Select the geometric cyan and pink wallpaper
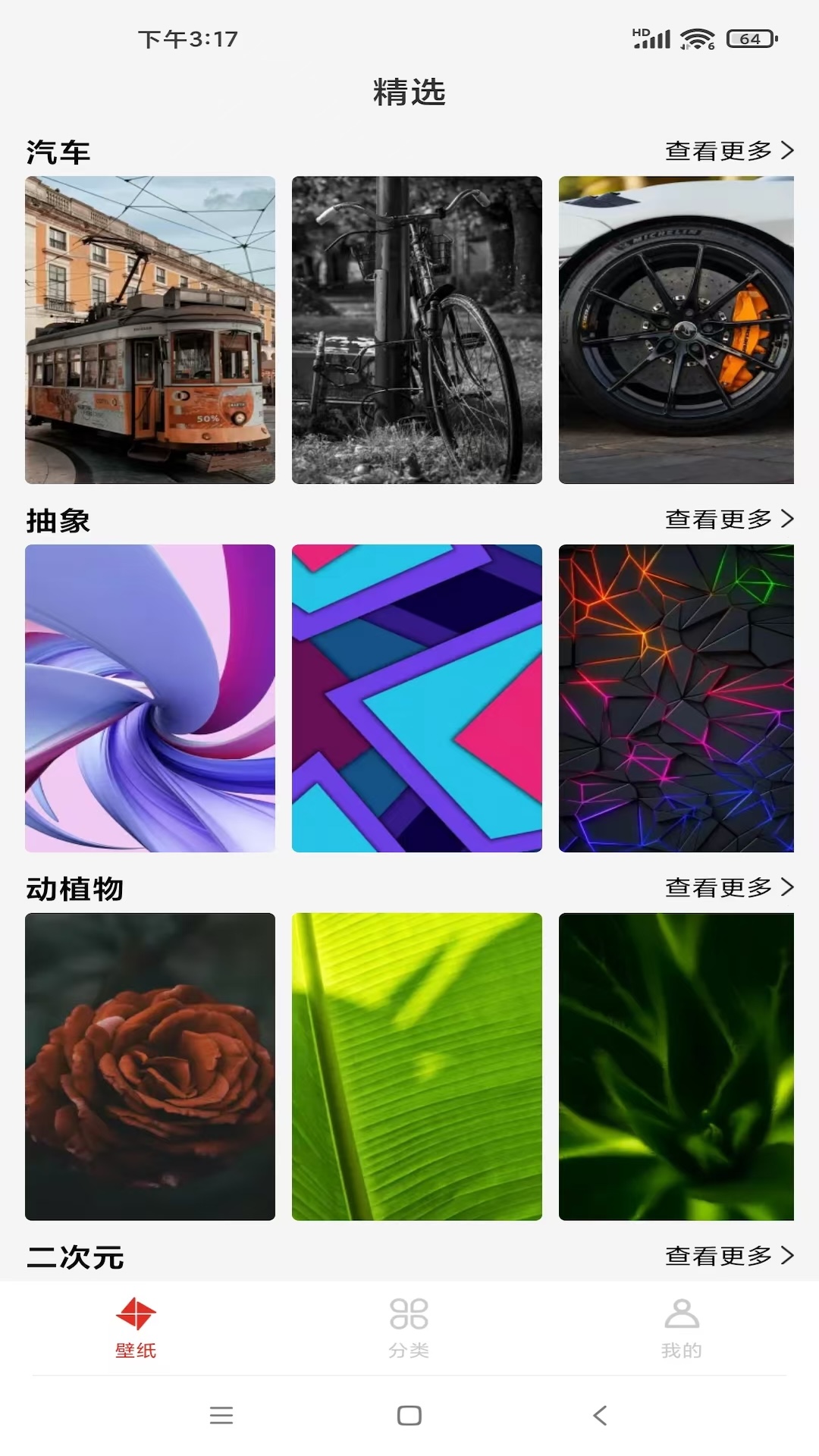This screenshot has height=1456, width=819. [417, 698]
